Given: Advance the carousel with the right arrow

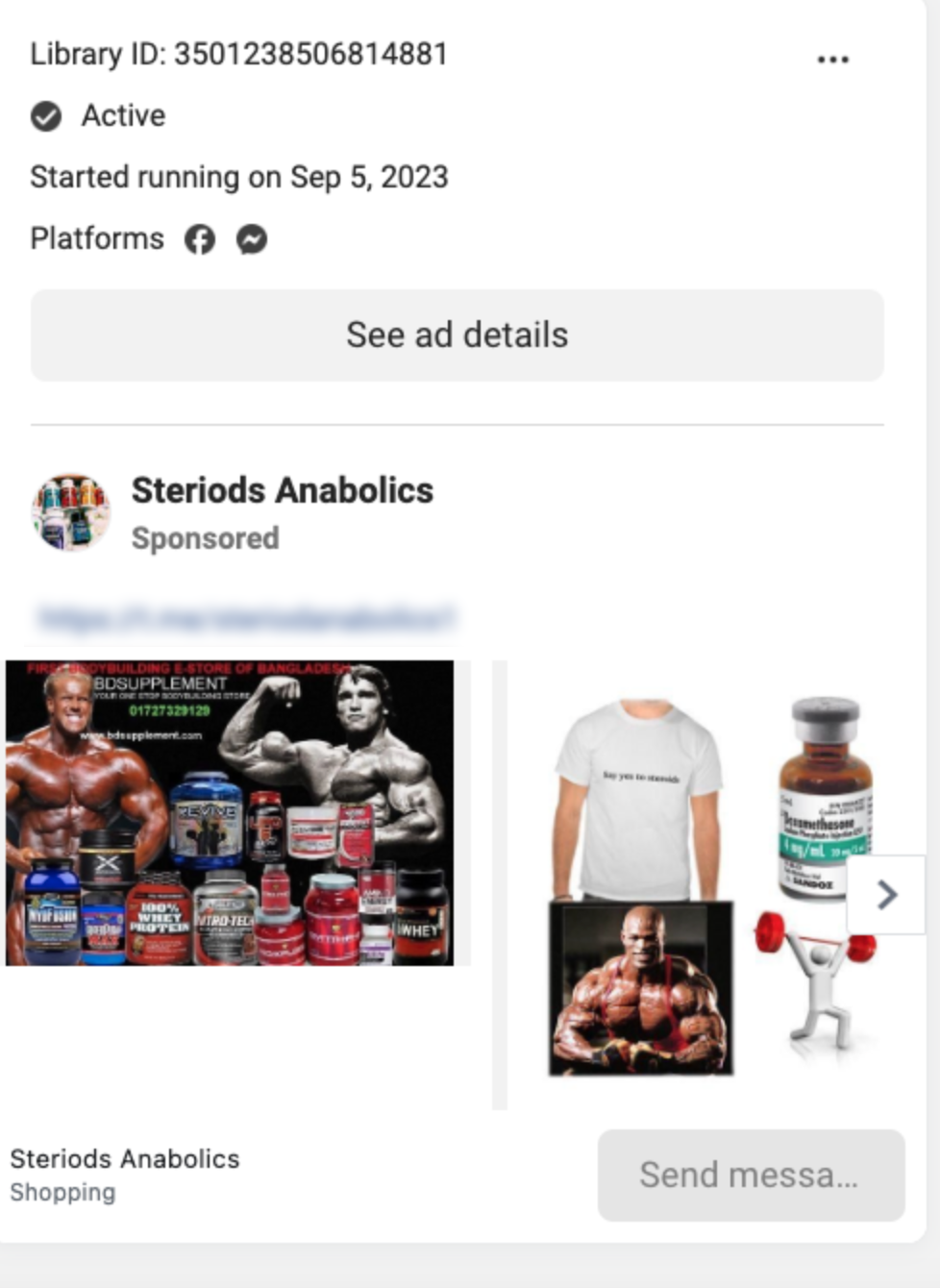Looking at the screenshot, I should tap(886, 895).
